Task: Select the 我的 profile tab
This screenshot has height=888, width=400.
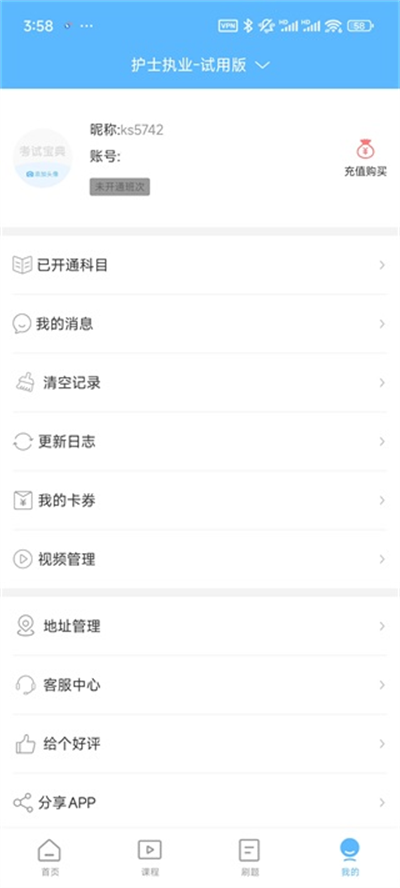Action: (x=350, y=857)
